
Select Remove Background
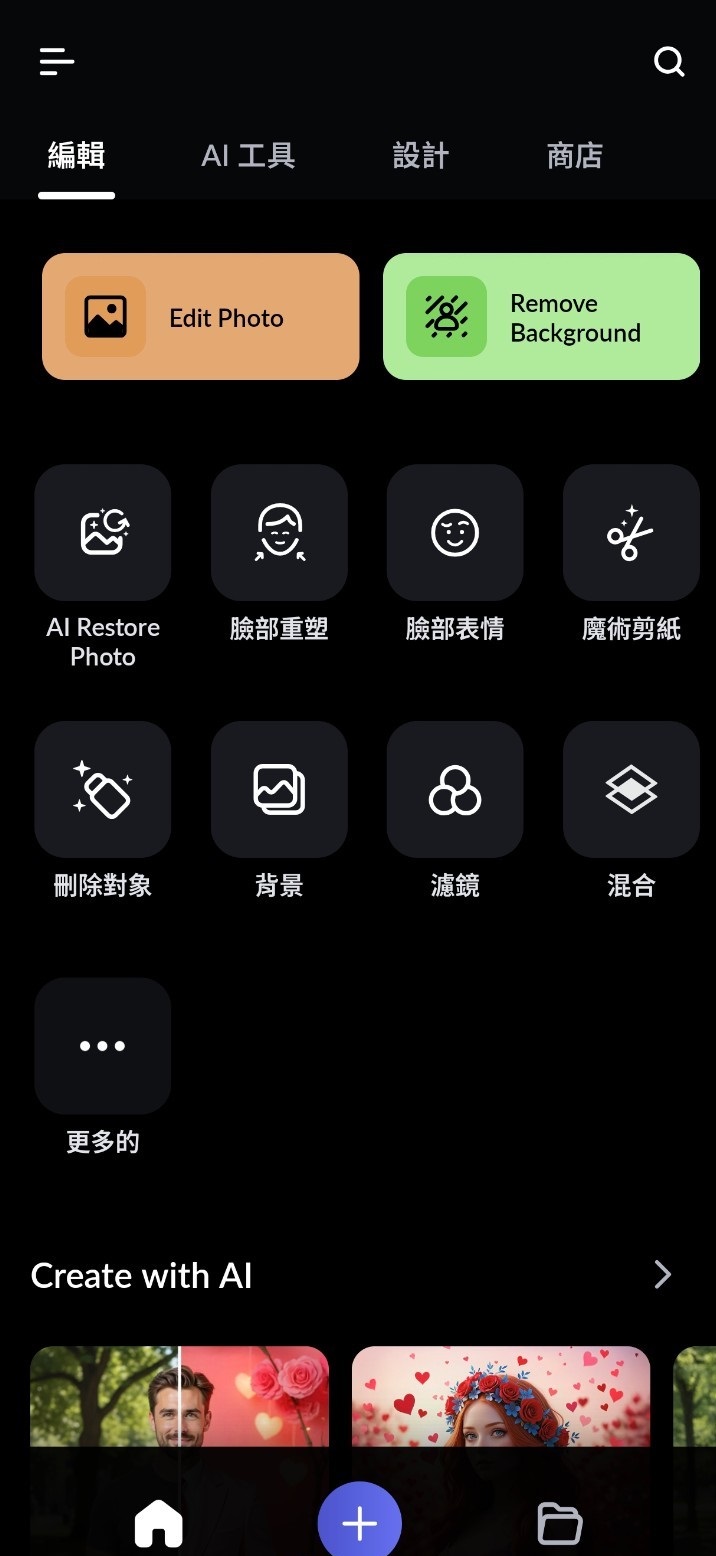541,317
